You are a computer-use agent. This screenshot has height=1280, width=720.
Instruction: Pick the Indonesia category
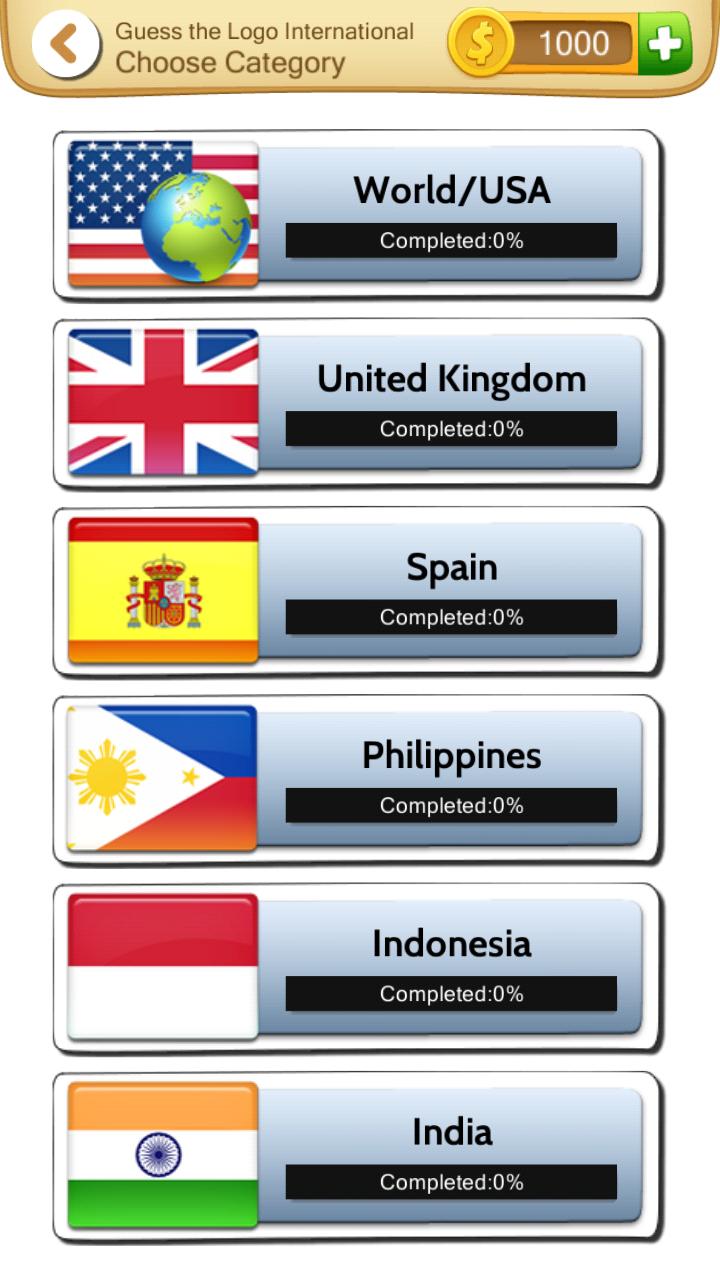click(x=357, y=967)
